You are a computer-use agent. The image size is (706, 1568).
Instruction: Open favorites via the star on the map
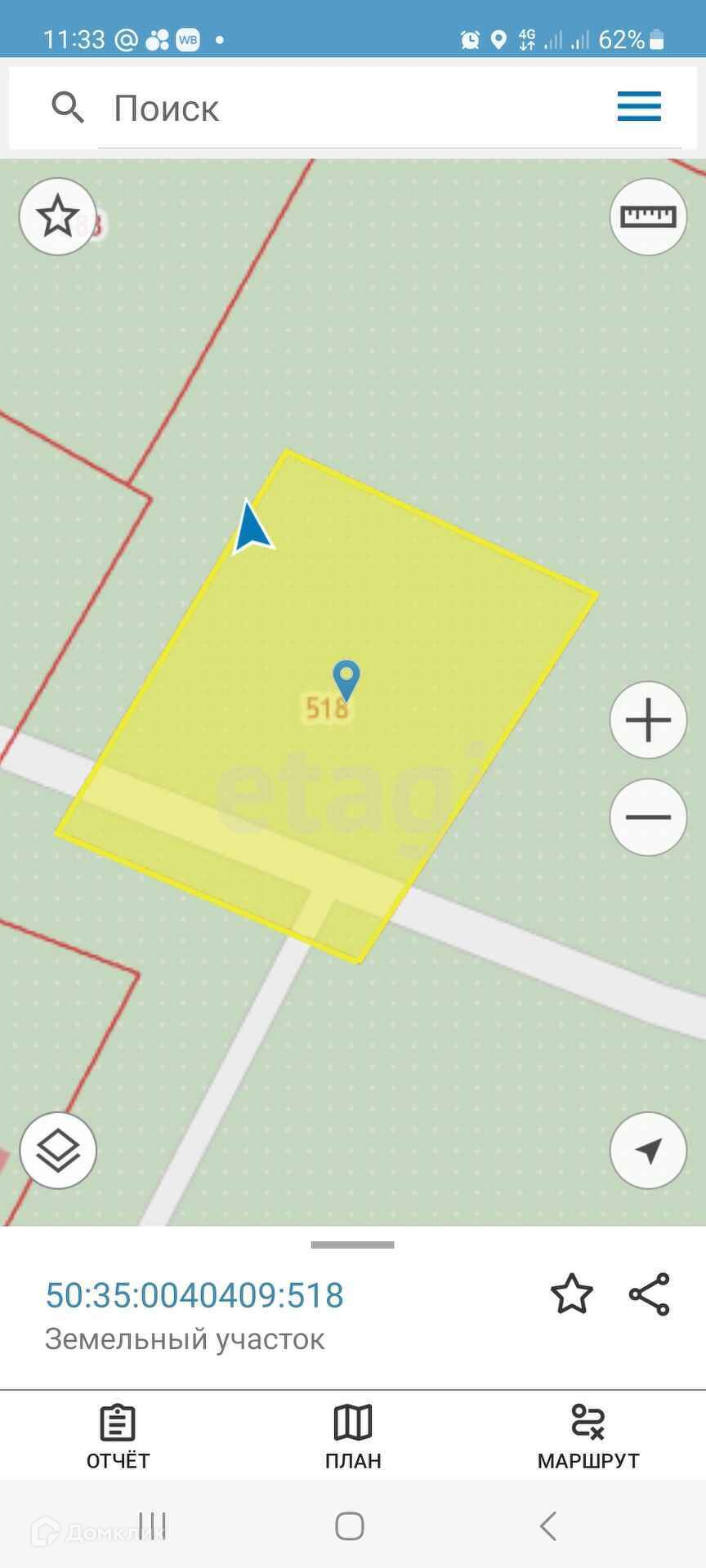[58, 217]
